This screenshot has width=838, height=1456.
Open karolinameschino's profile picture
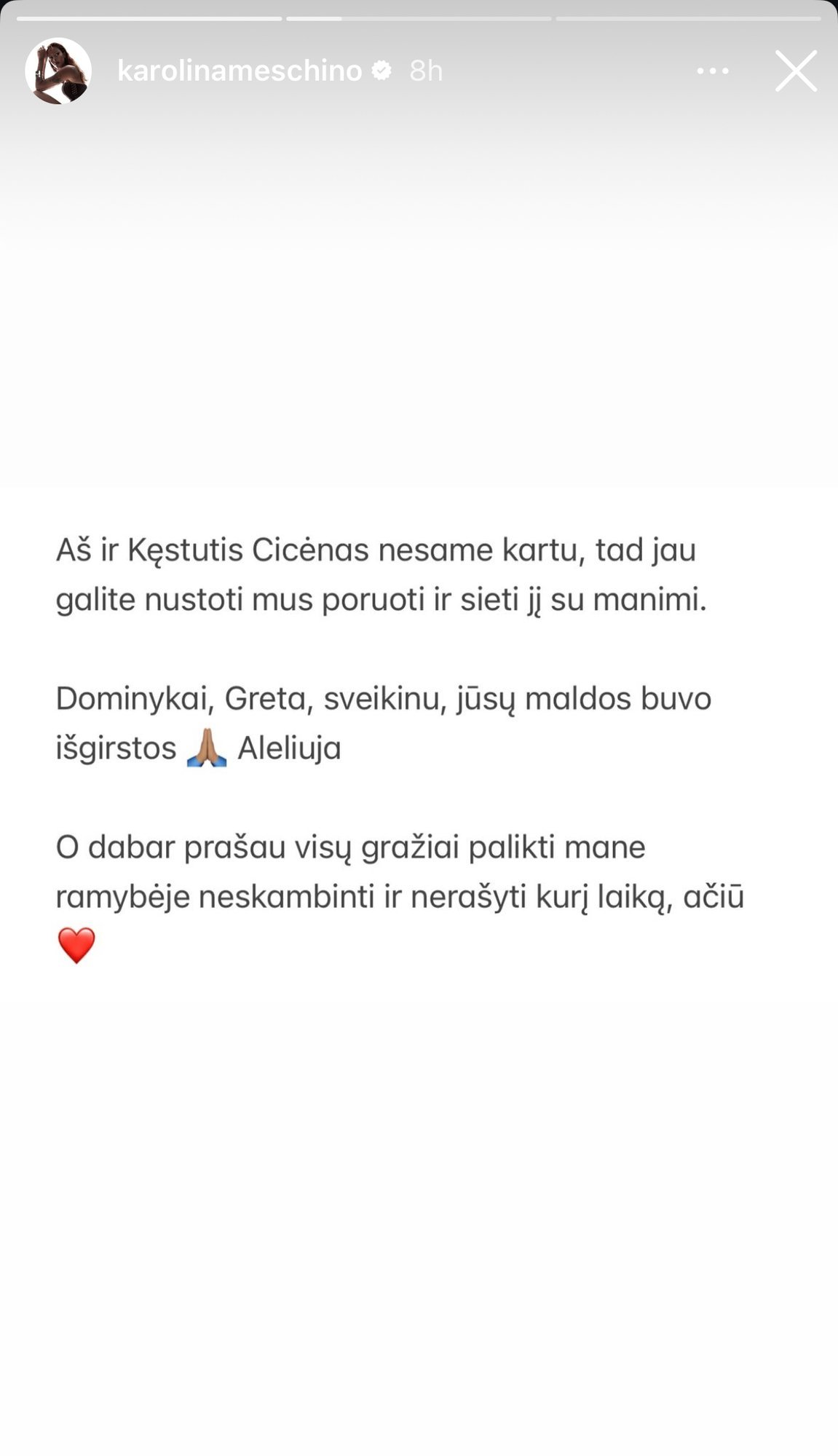pyautogui.click(x=58, y=71)
